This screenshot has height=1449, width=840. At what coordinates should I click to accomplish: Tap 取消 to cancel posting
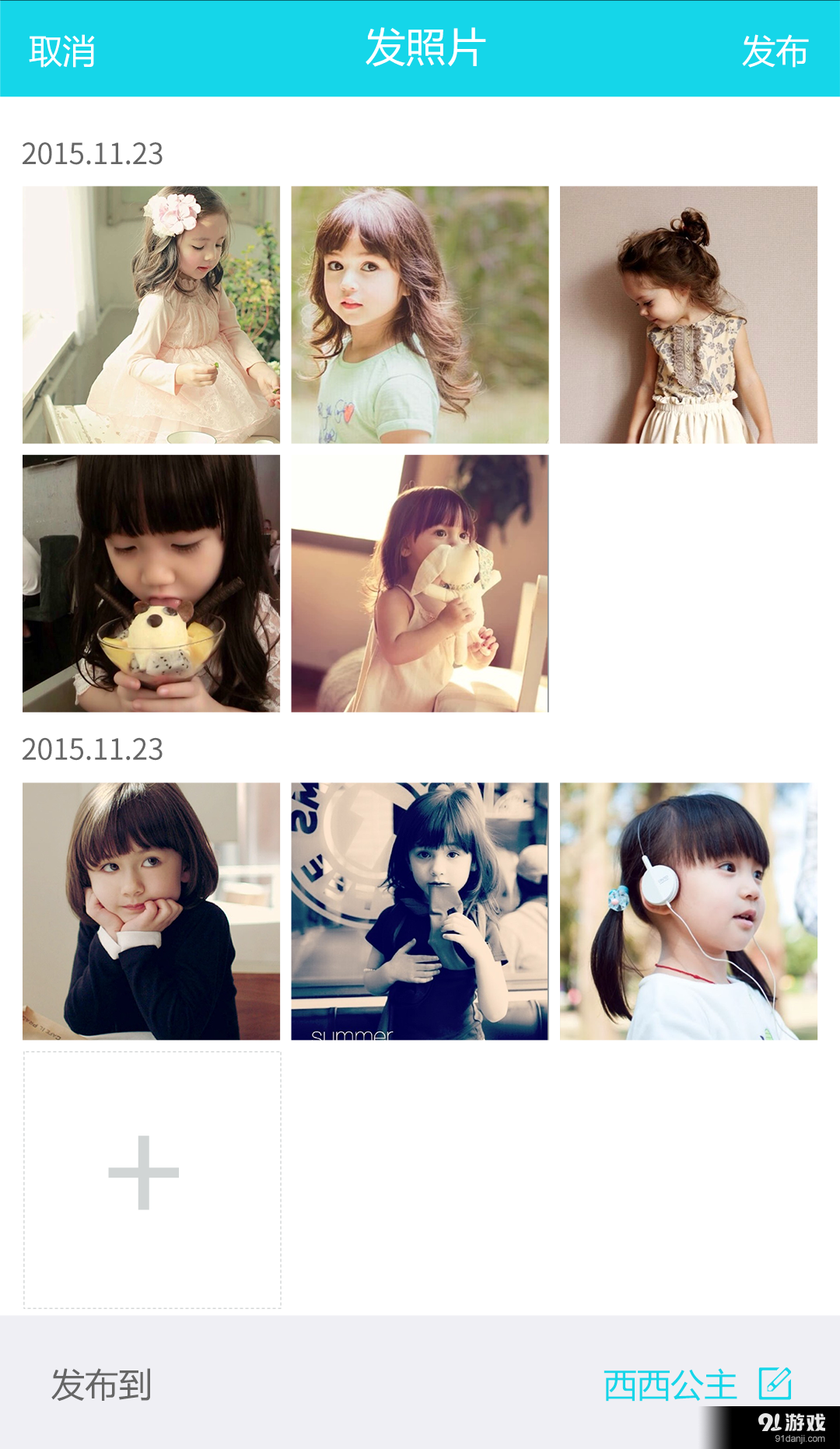[x=62, y=51]
